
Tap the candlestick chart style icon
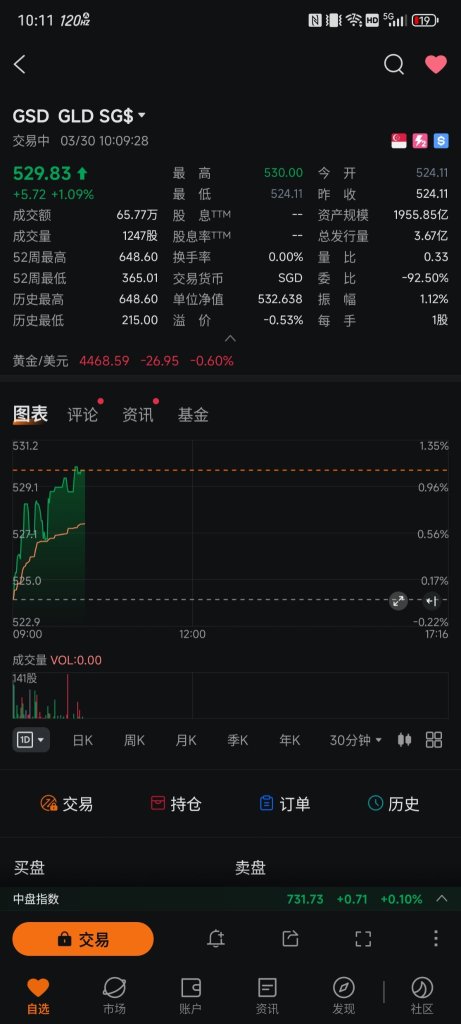point(405,740)
